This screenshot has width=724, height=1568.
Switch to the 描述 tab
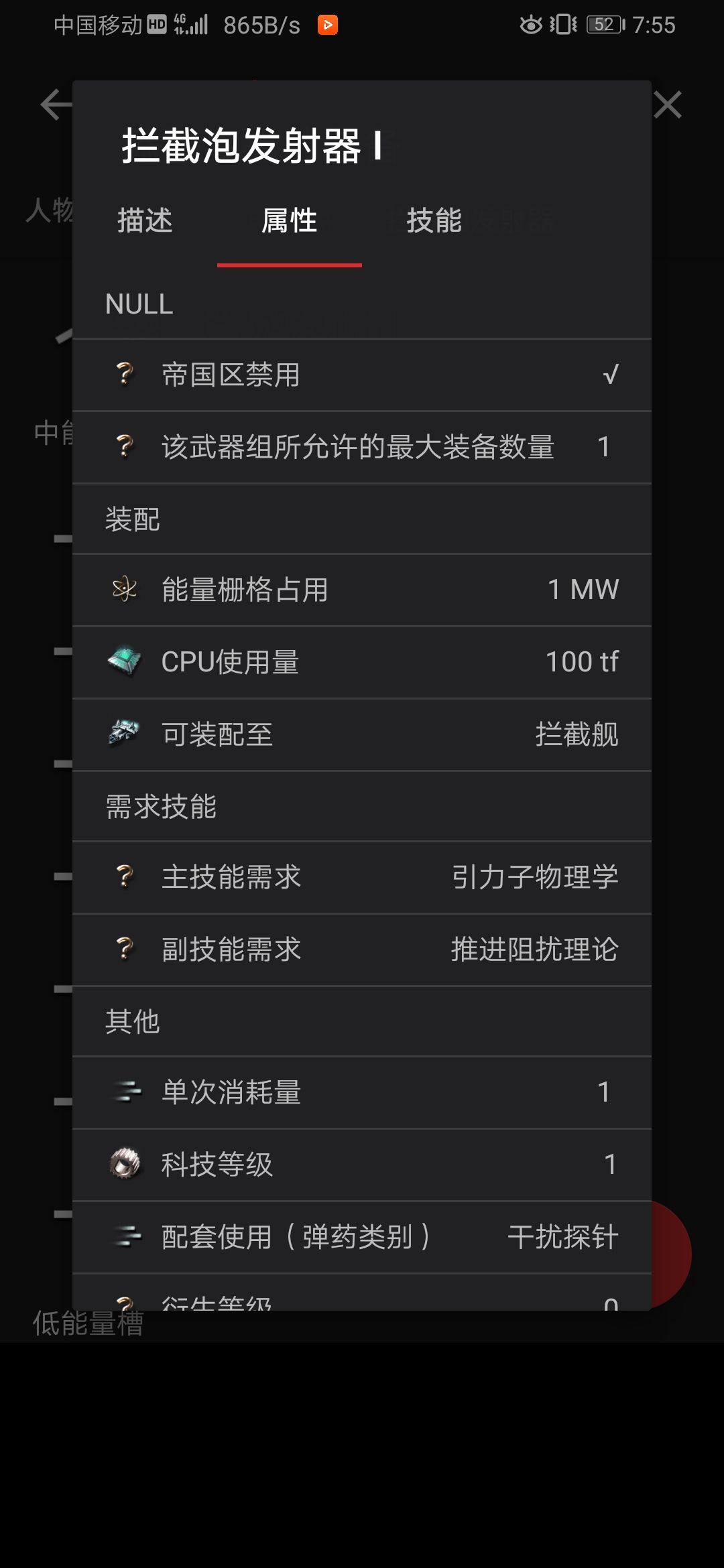pyautogui.click(x=144, y=221)
